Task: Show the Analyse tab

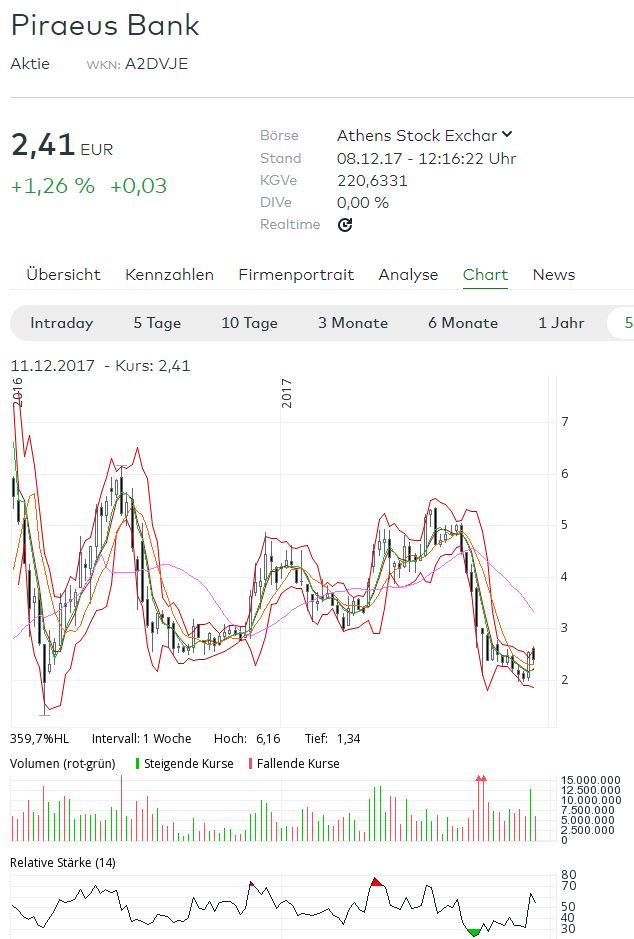Action: pos(408,275)
